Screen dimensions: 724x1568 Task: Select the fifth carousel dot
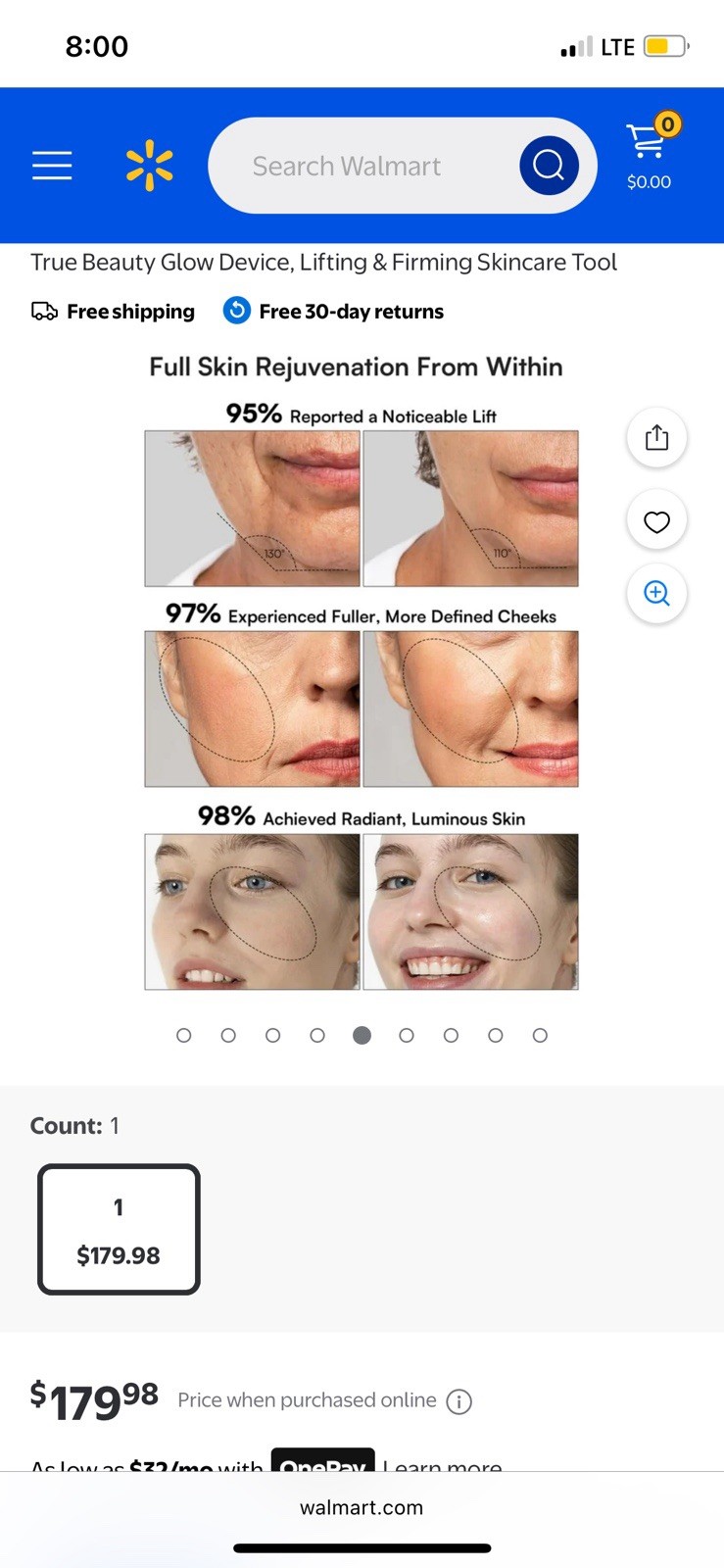(362, 1034)
